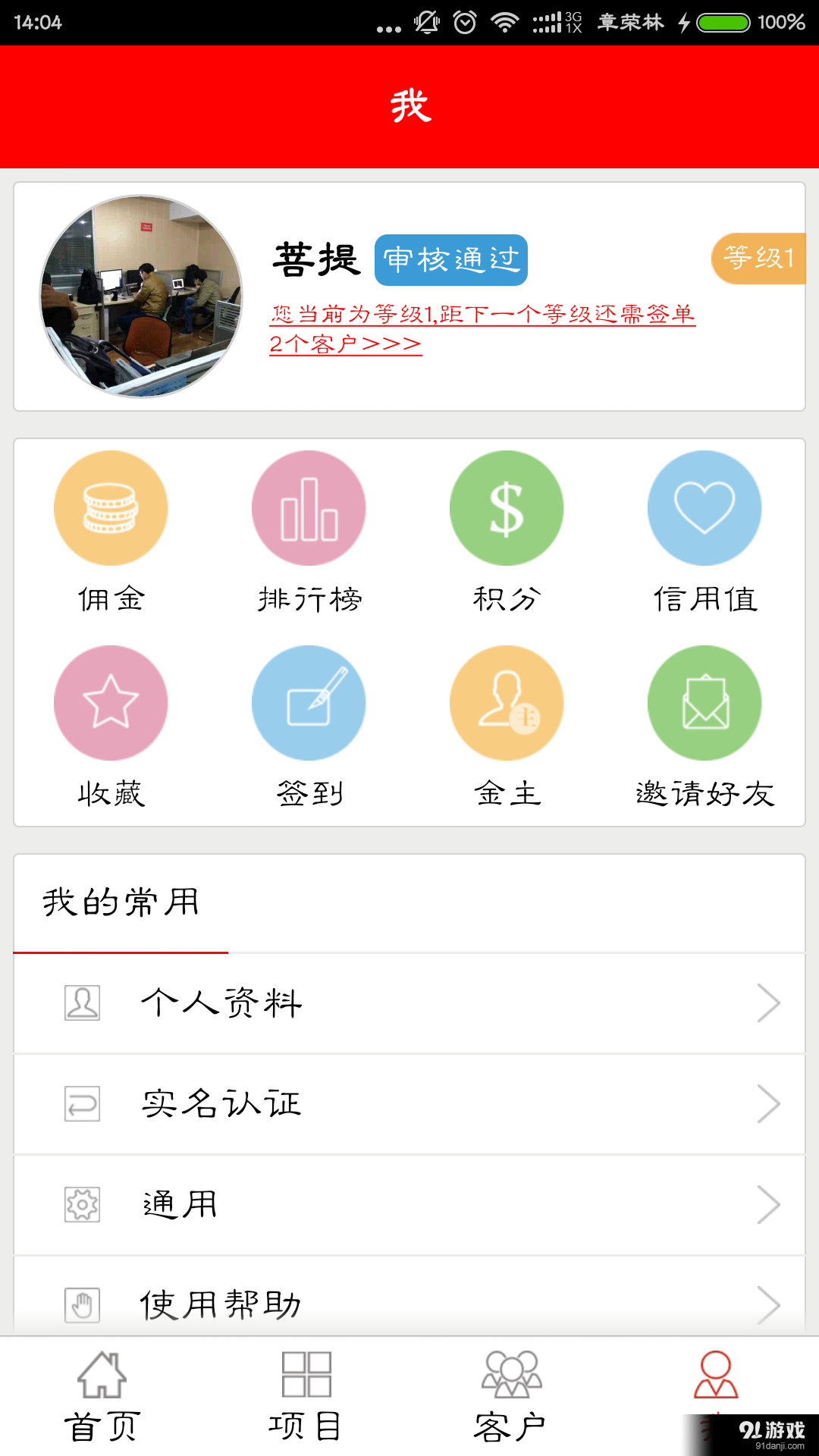Screen dimensions: 819x1456
Task: Tap the 金主 person icon
Action: [507, 702]
